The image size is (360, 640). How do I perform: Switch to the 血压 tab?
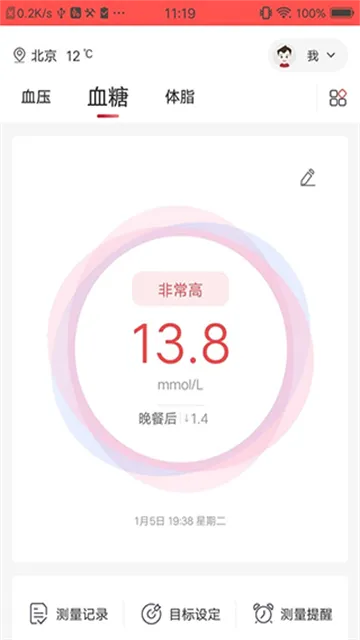(36, 98)
